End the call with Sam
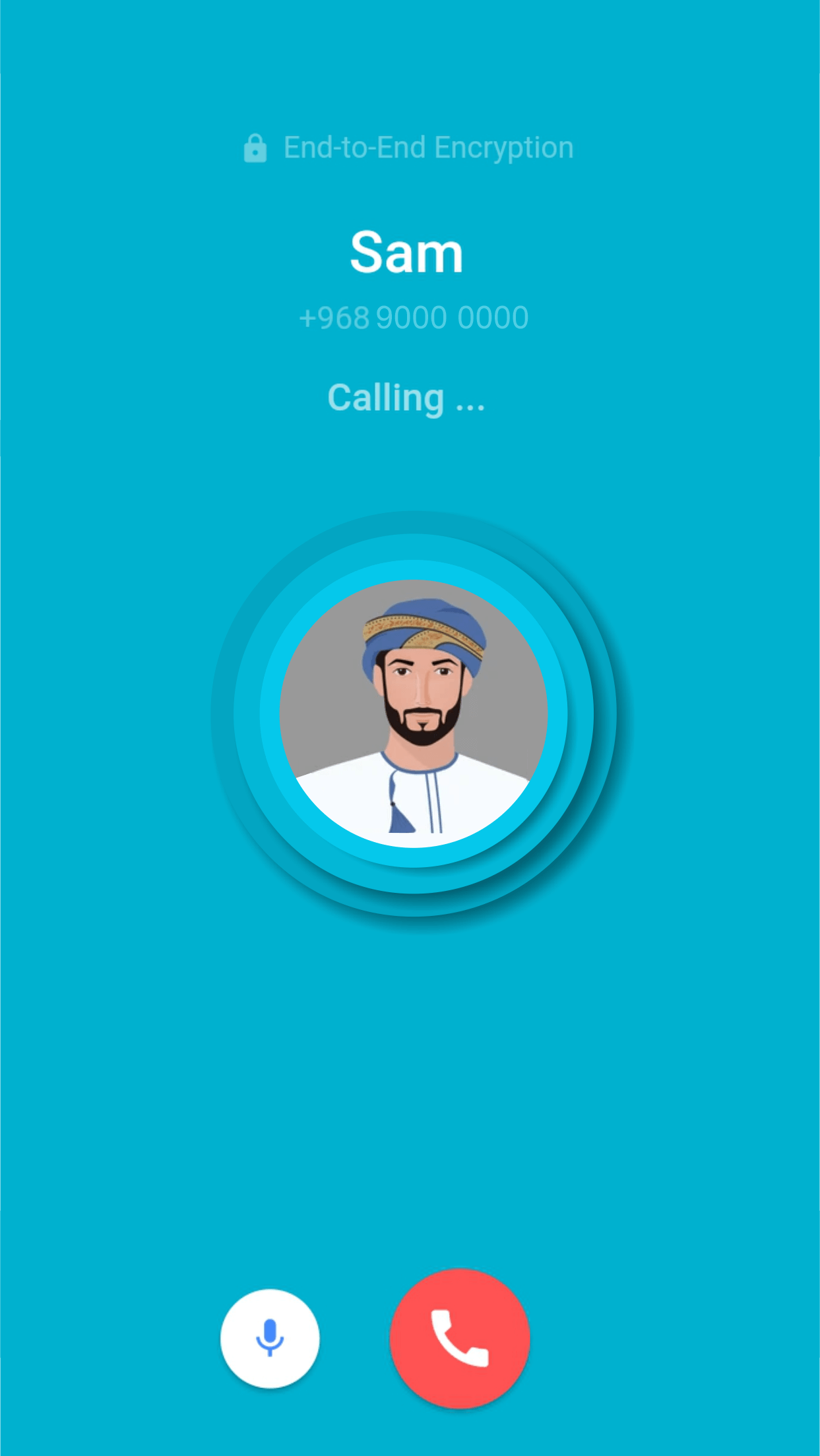 pyautogui.click(x=460, y=1339)
